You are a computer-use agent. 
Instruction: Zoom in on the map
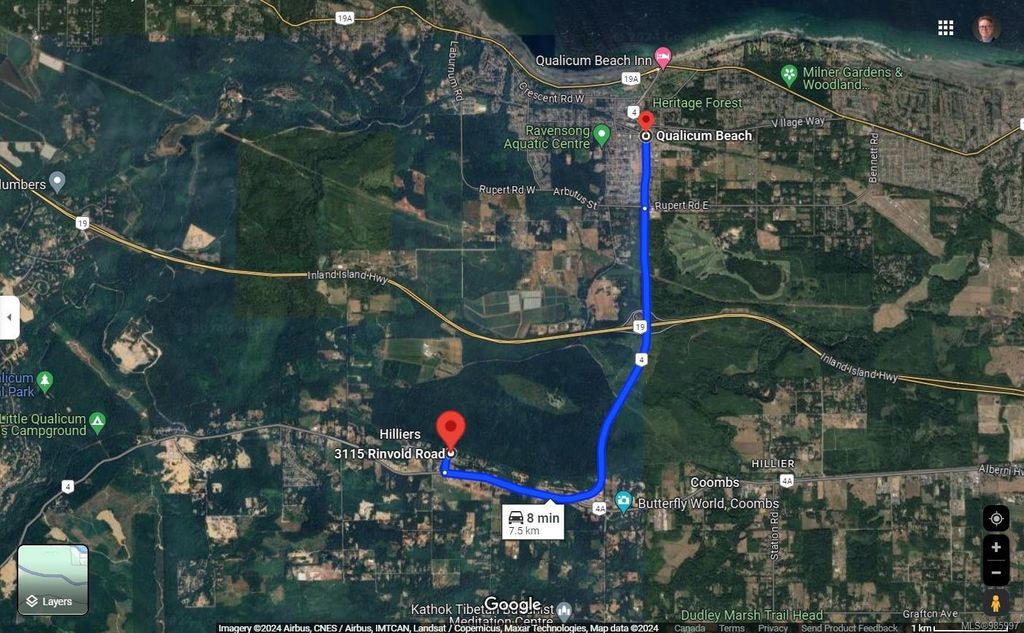(995, 548)
